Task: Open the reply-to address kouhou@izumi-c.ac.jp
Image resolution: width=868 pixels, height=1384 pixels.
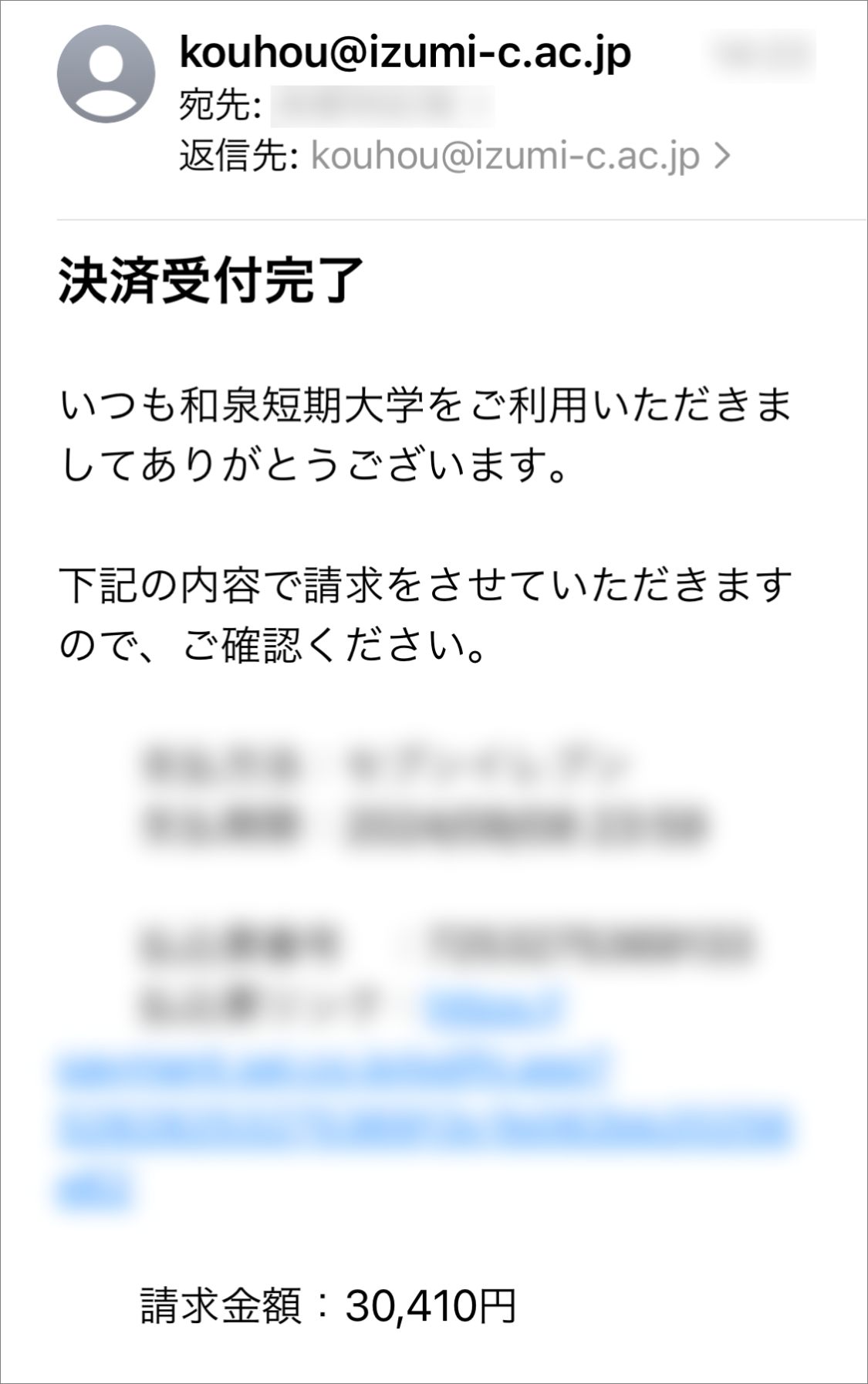Action: pos(505,157)
